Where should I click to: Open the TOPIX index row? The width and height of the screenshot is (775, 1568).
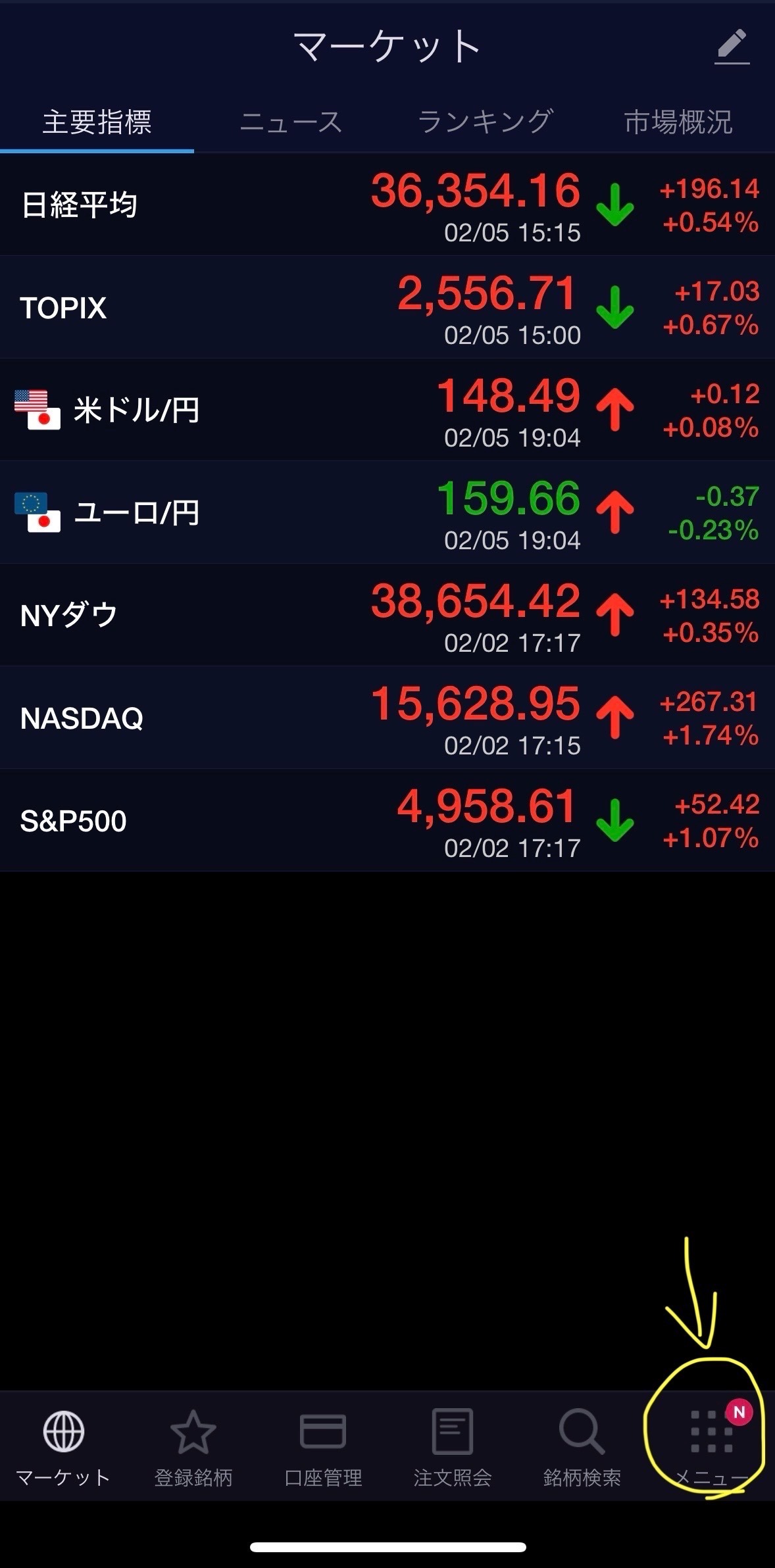click(387, 308)
